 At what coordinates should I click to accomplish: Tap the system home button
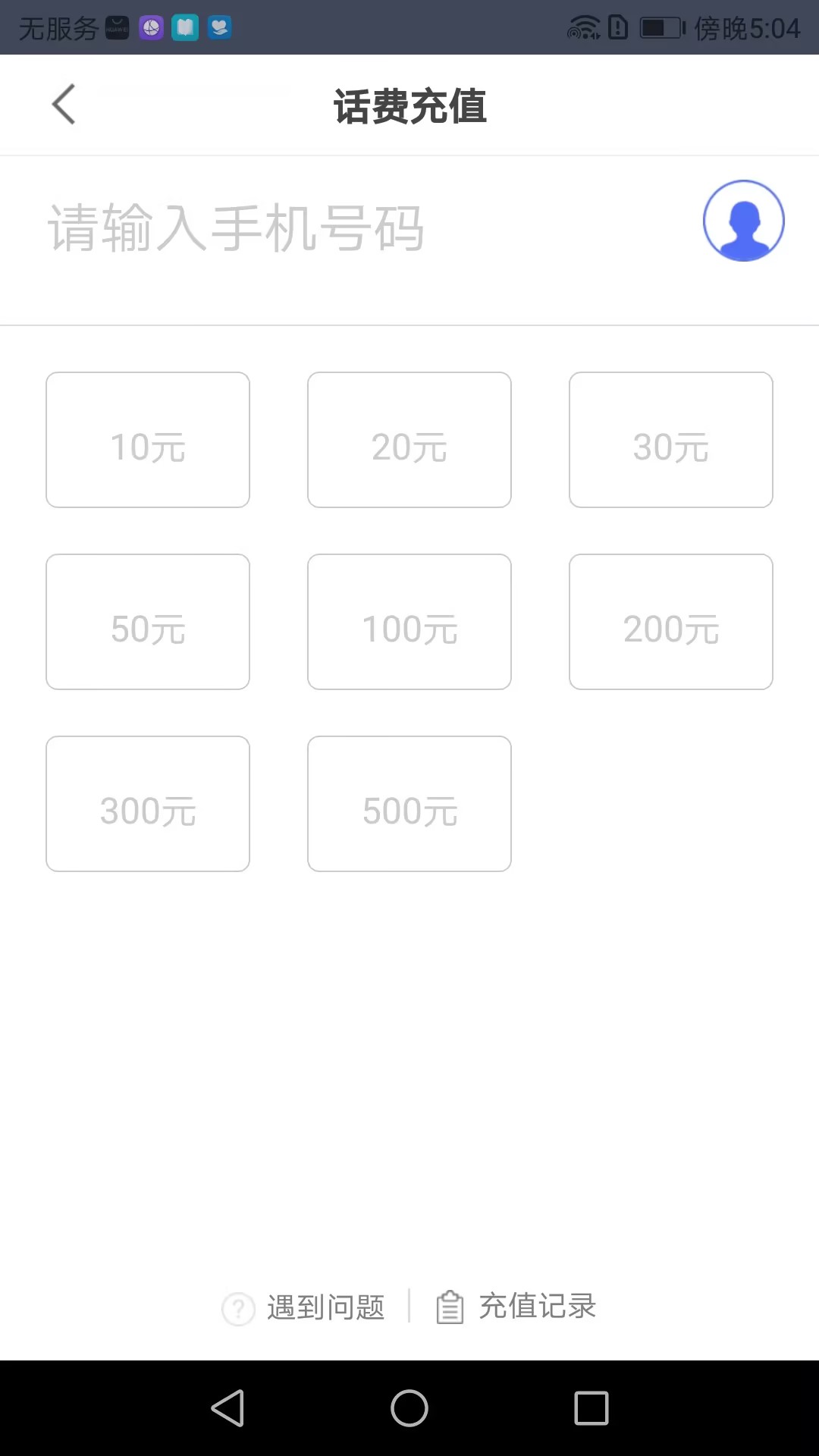(x=409, y=1408)
